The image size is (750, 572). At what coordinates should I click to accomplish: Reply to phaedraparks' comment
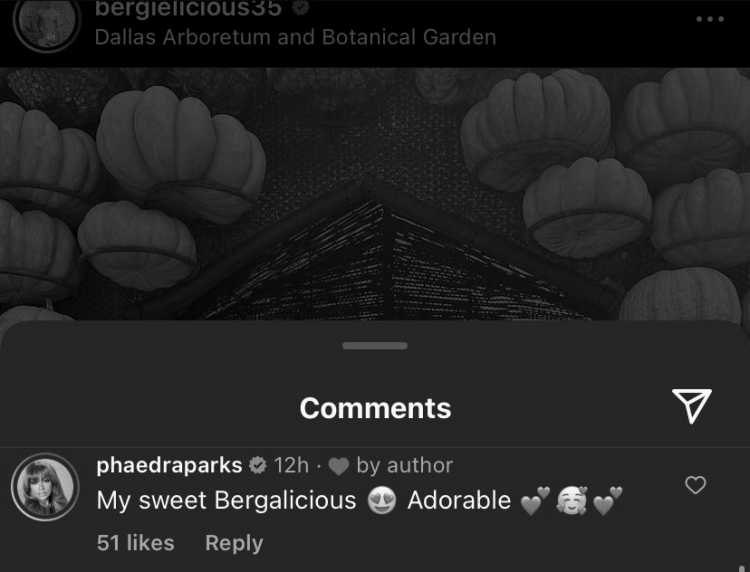click(233, 543)
